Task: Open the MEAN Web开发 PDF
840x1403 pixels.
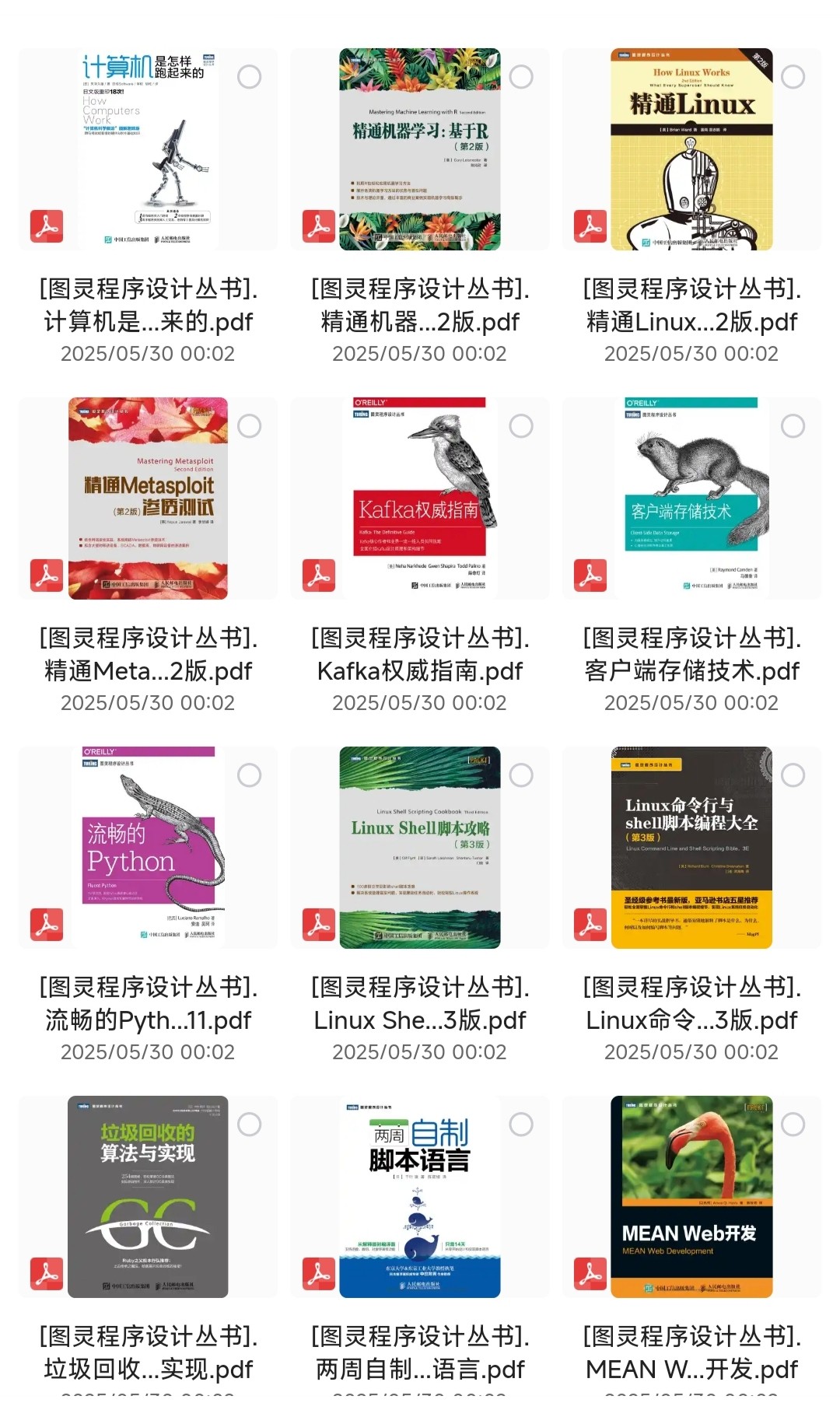Action: coord(691,1197)
